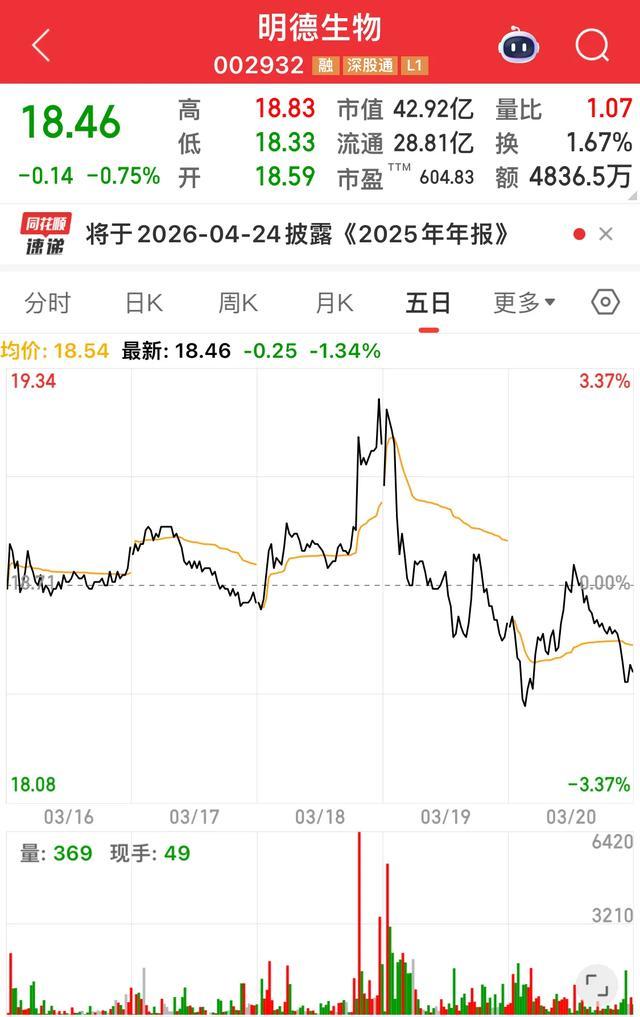Search stocks with the magnifier icon
Screen dimensions: 640x1017
click(x=592, y=45)
